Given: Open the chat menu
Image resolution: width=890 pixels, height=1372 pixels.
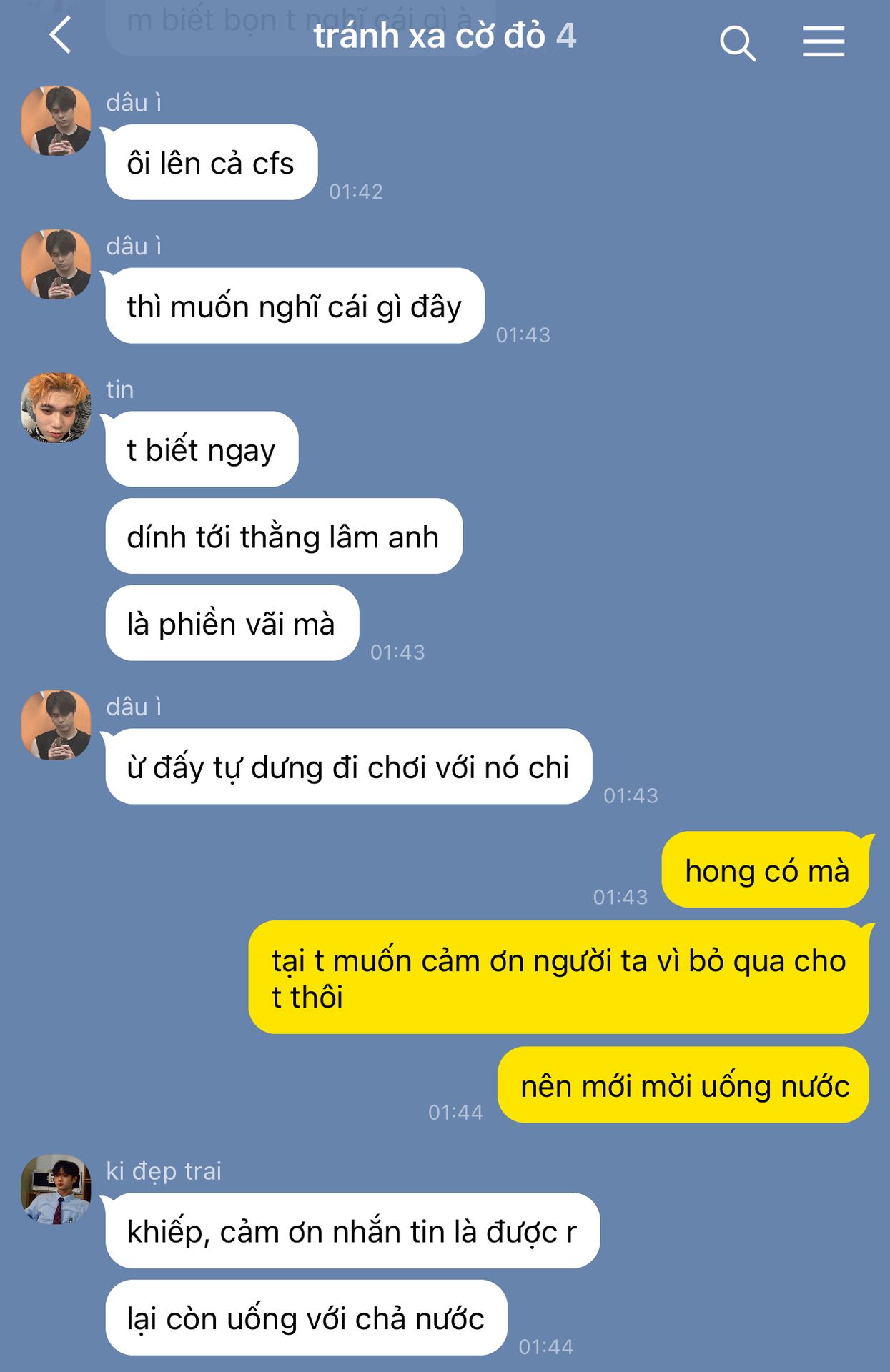Looking at the screenshot, I should coord(823,41).
